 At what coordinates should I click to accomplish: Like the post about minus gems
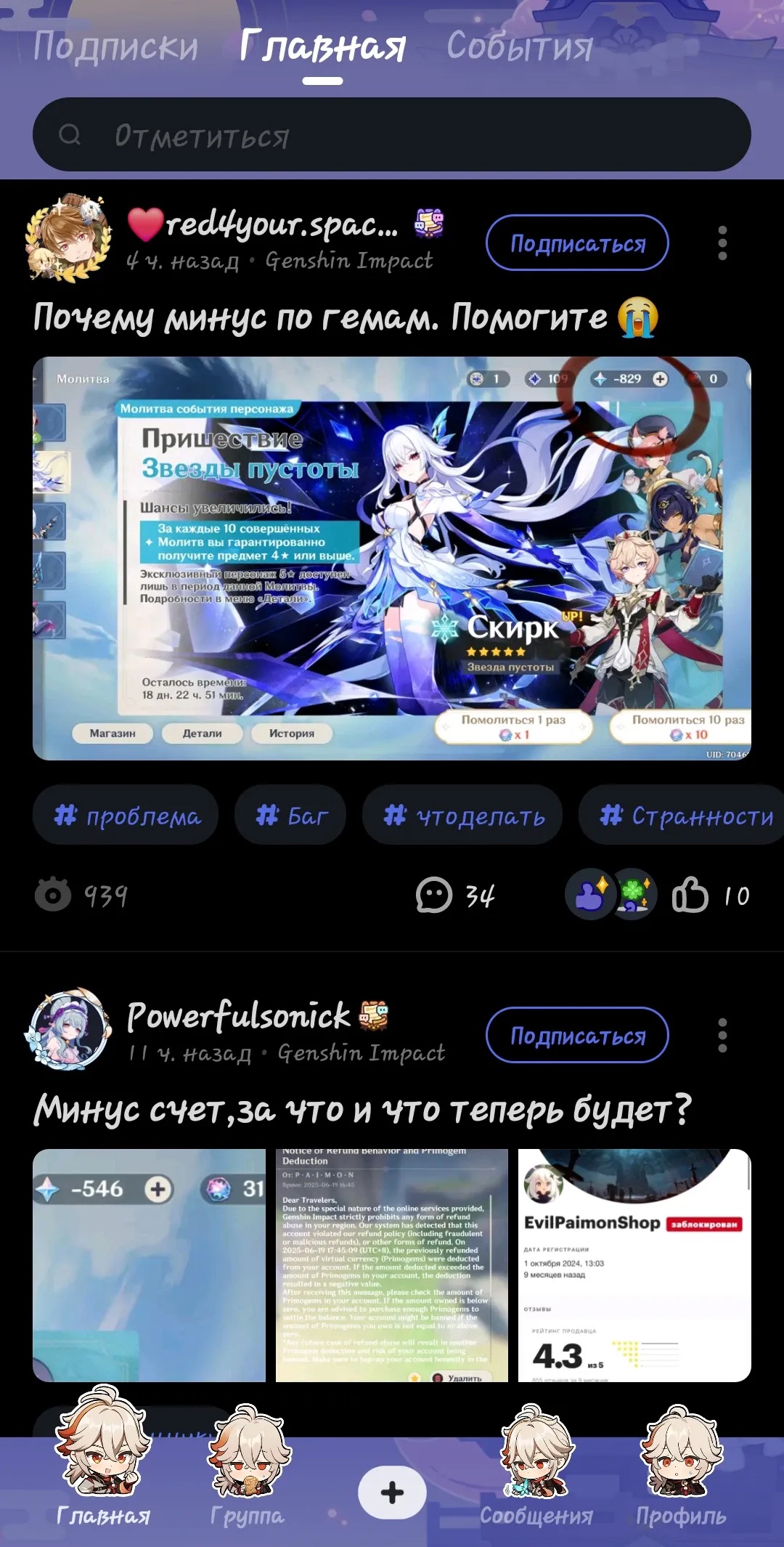[x=690, y=896]
